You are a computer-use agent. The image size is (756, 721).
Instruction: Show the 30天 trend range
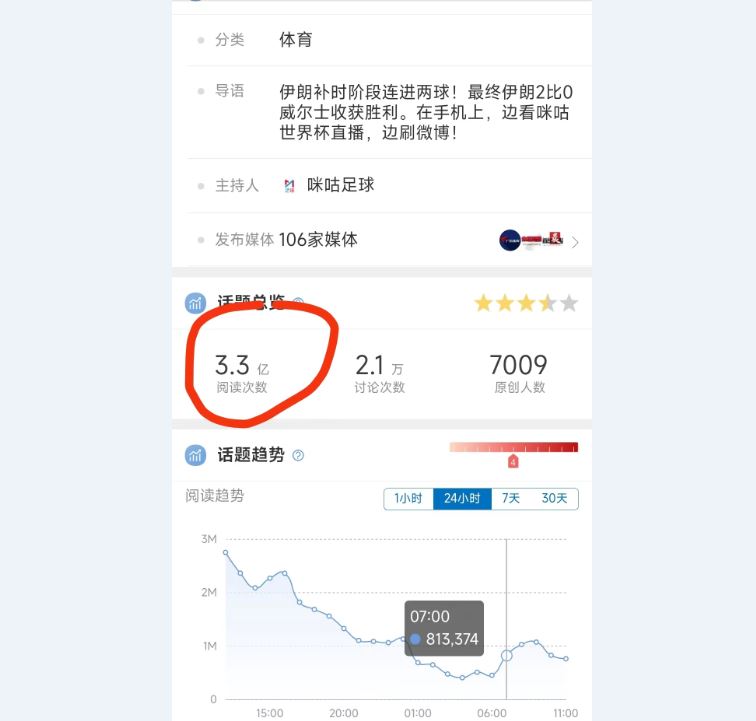coord(554,499)
